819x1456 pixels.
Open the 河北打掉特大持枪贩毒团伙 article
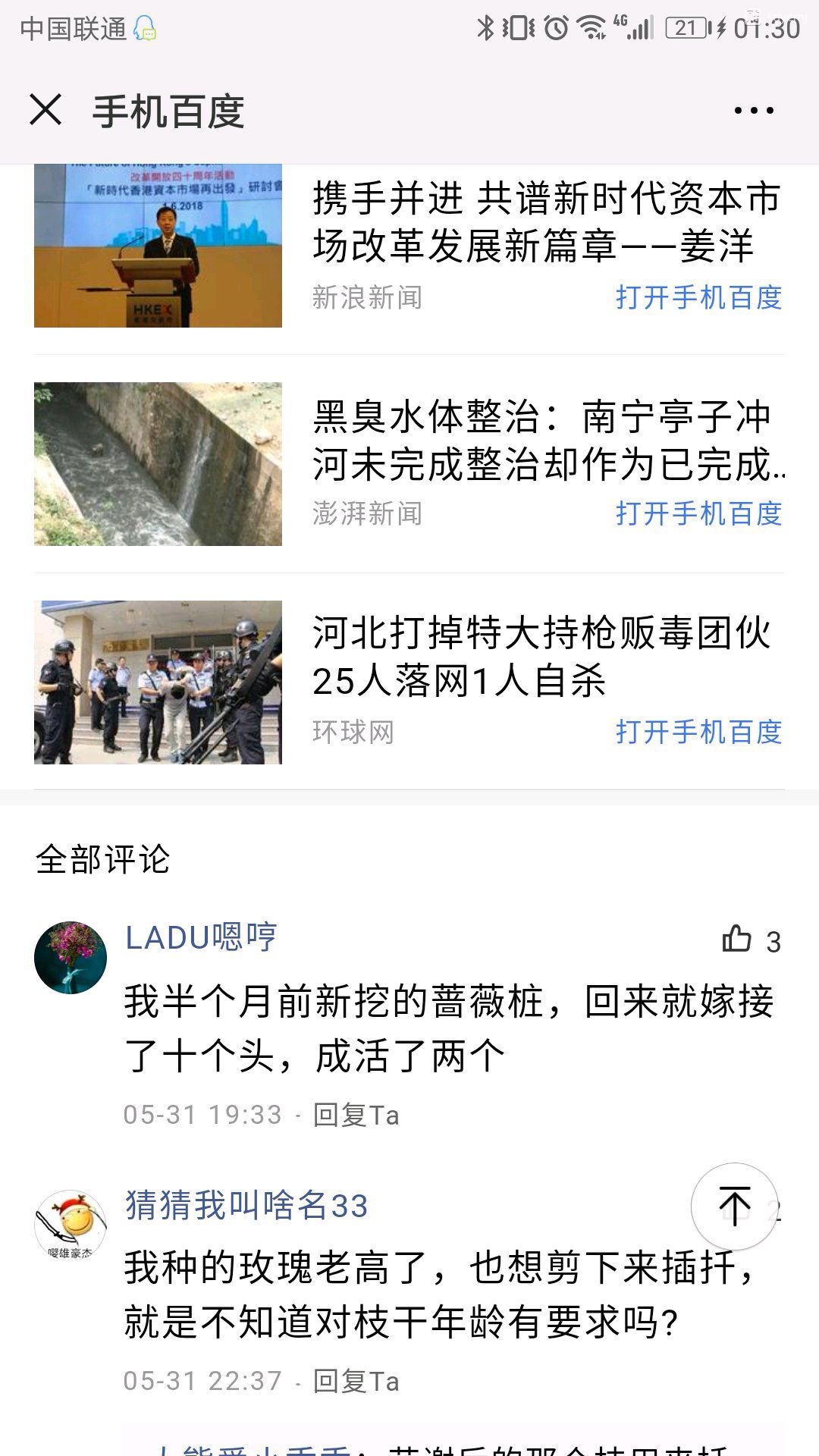pyautogui.click(x=541, y=657)
